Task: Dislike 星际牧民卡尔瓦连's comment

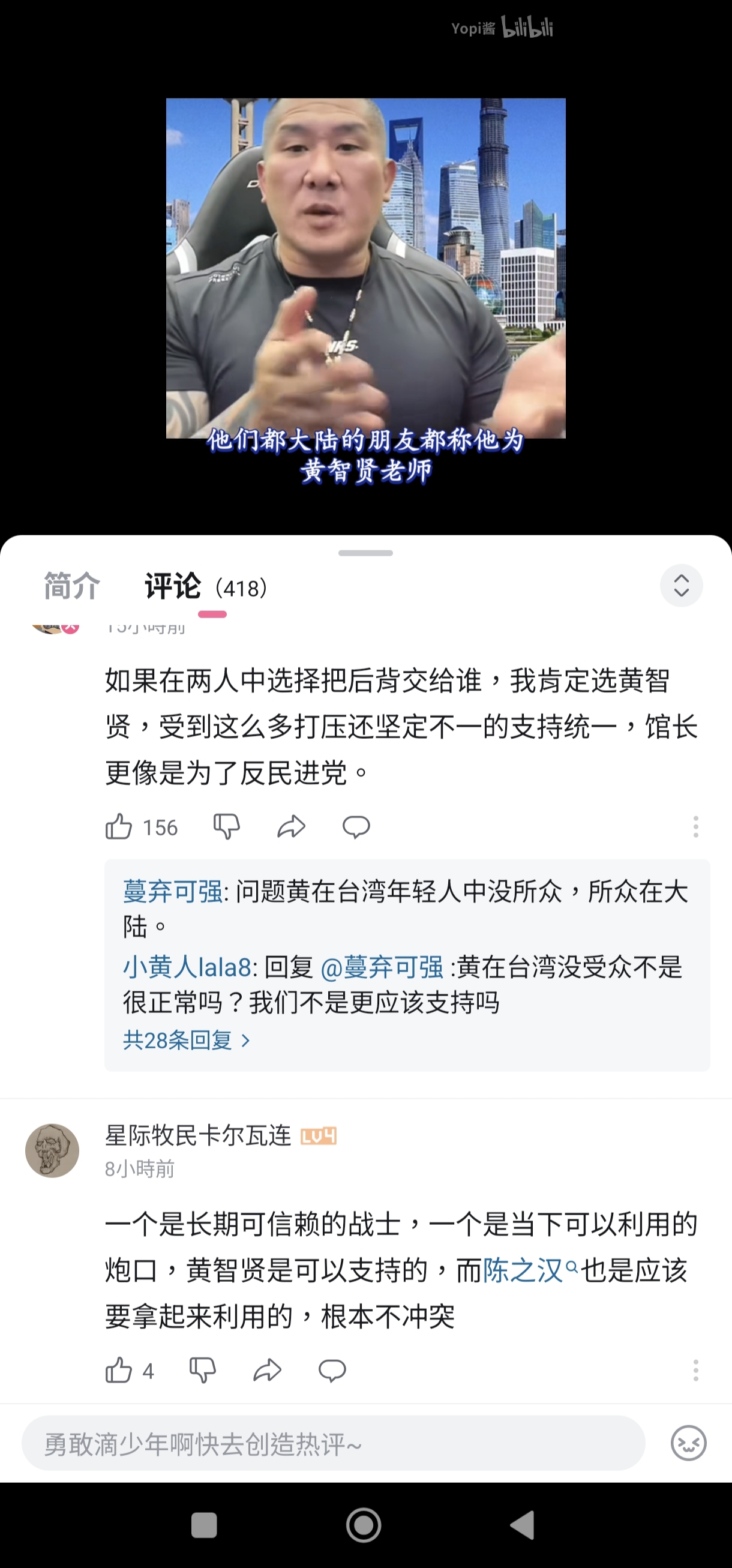Action: pos(203,1370)
